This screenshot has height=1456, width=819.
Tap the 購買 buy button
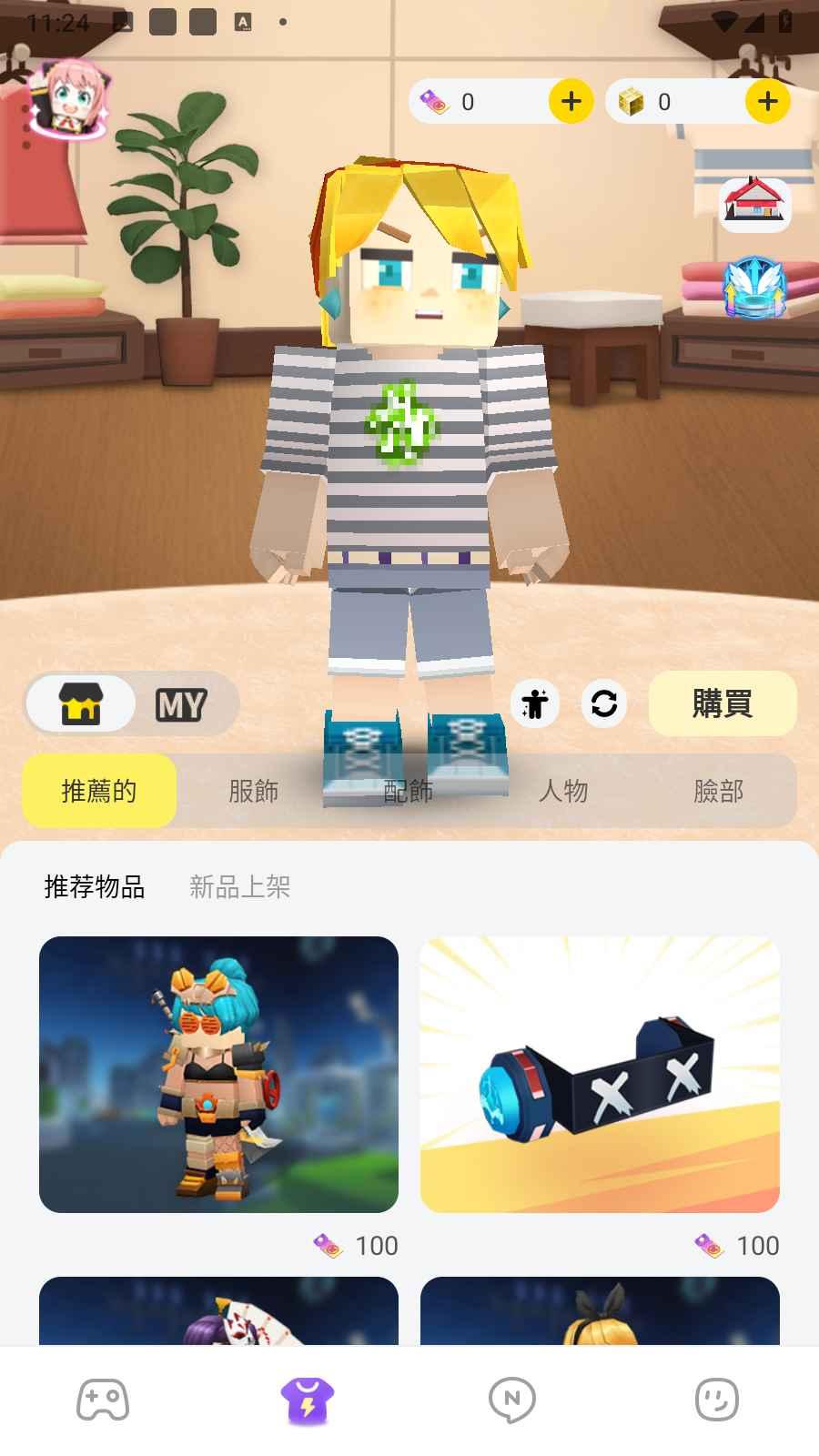pyautogui.click(x=722, y=703)
